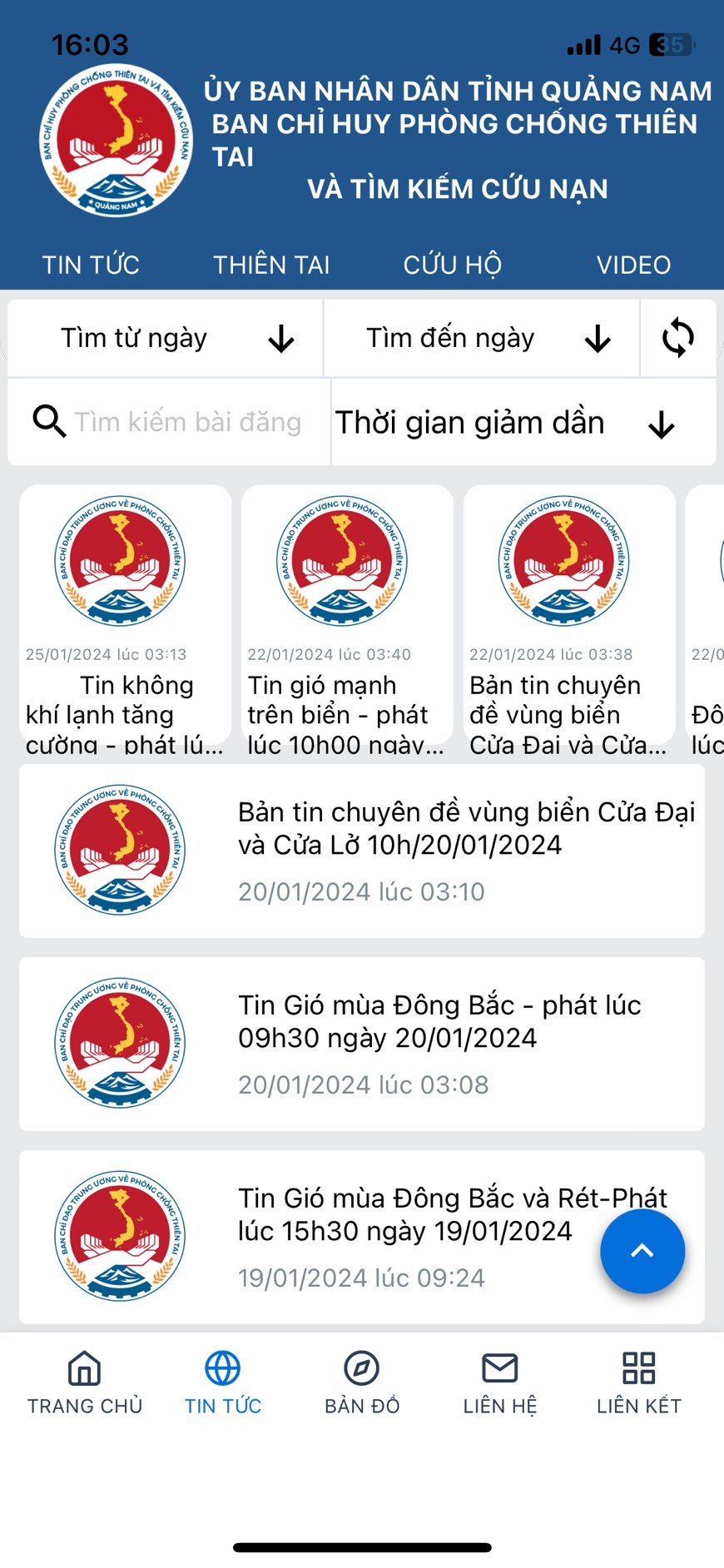Focus the Tìm kiếm bài đăng search field
724x1568 pixels.
(x=187, y=422)
